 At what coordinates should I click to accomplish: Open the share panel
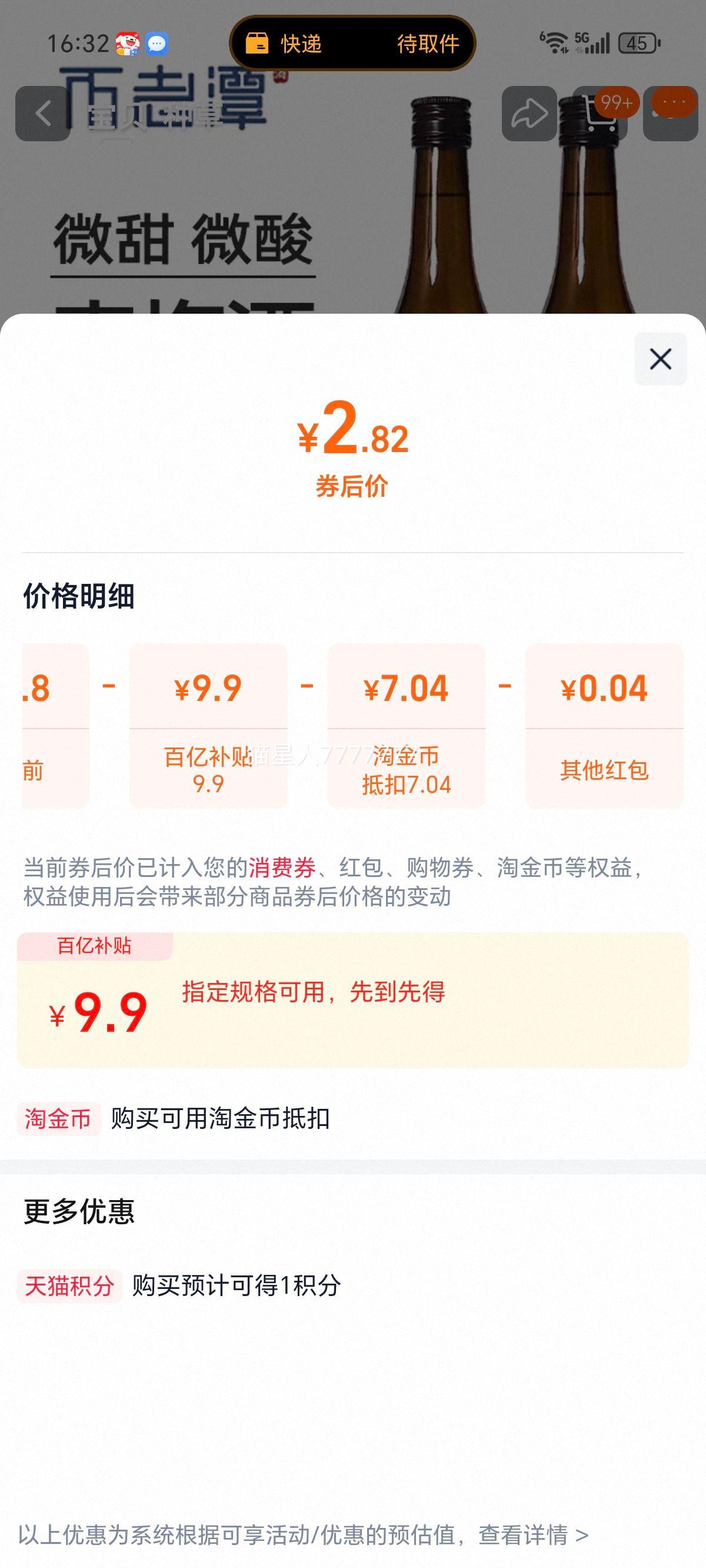[x=528, y=112]
